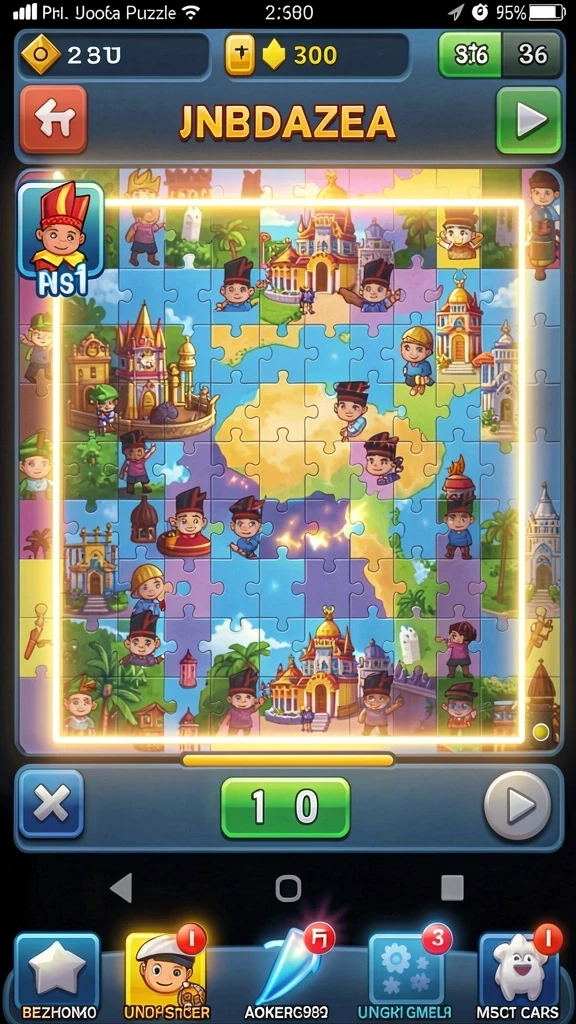The width and height of the screenshot is (576, 1024).
Task: Tap the red back arrow button
Action: (54, 120)
